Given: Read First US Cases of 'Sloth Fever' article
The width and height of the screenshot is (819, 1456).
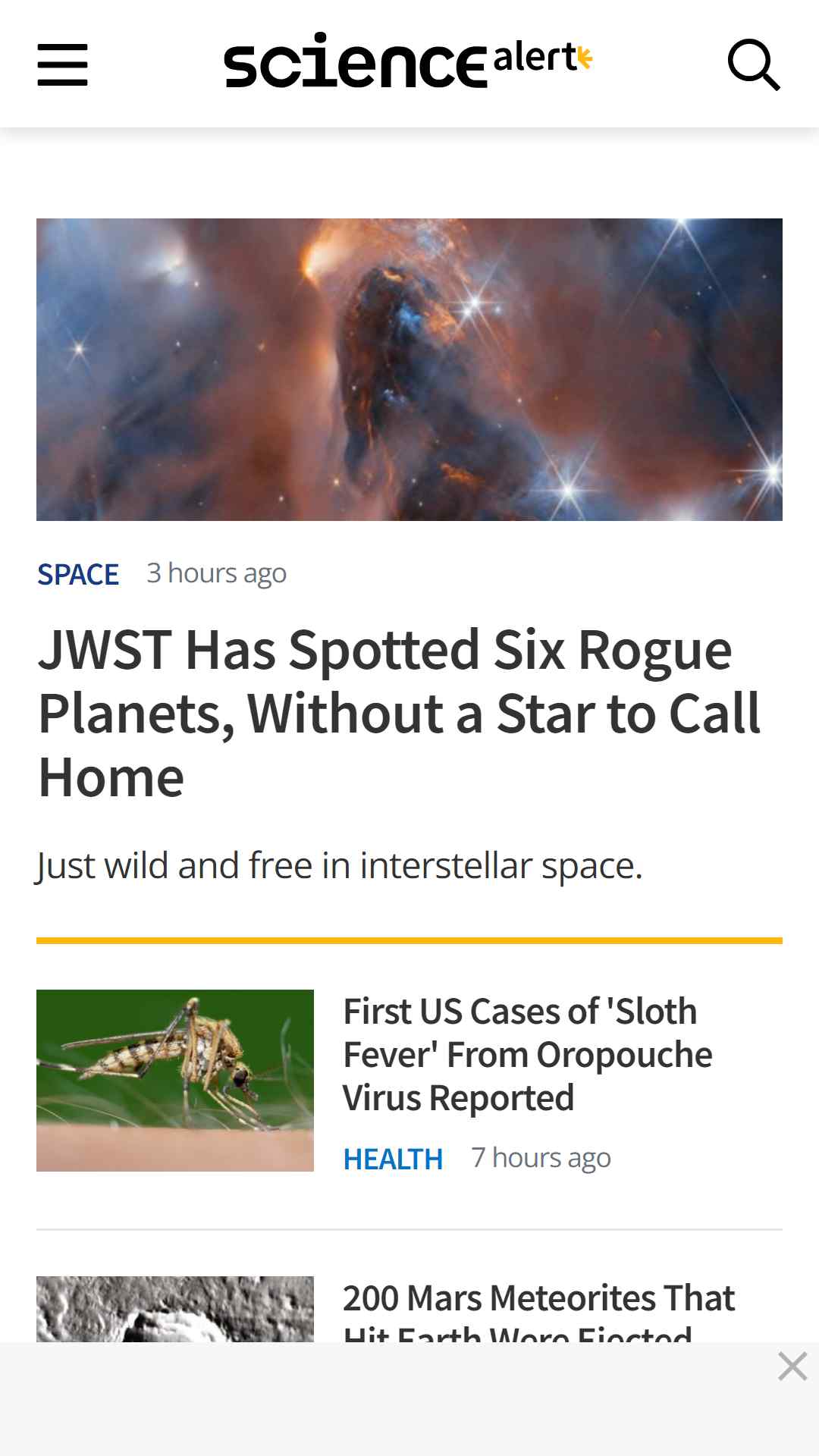Looking at the screenshot, I should [527, 1054].
